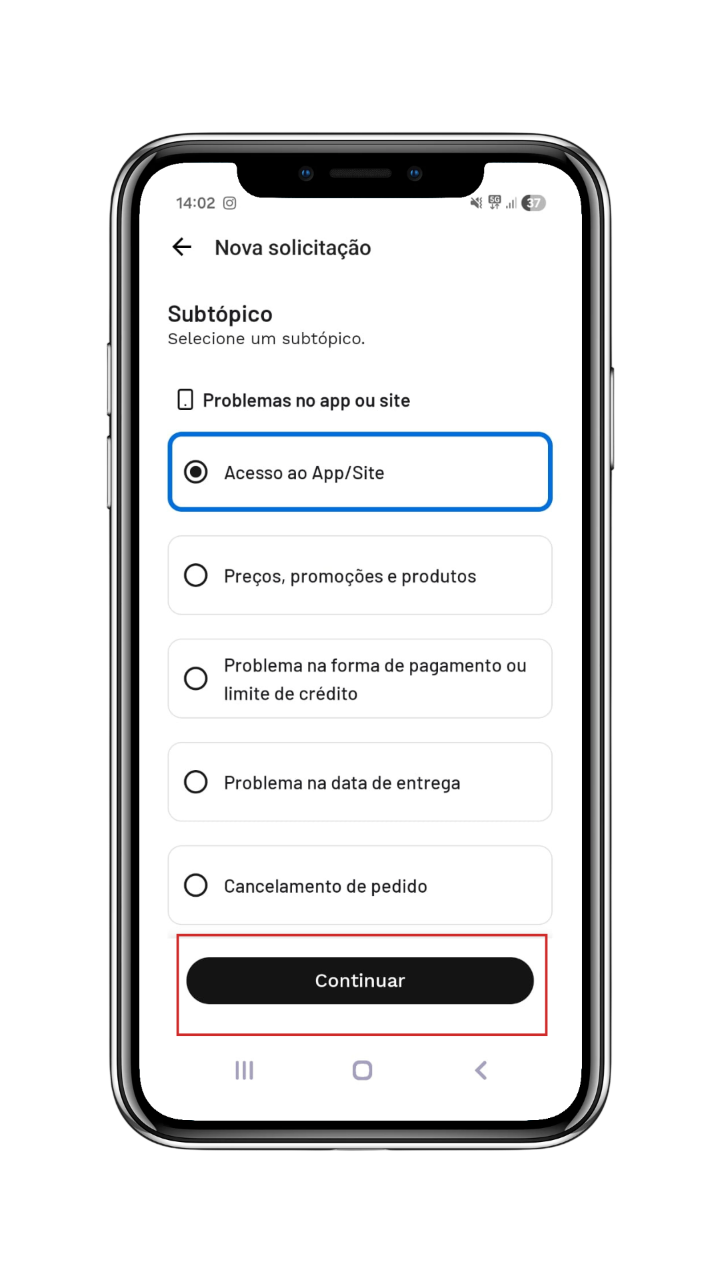
Task: Tap the Continuar button
Action: [360, 980]
